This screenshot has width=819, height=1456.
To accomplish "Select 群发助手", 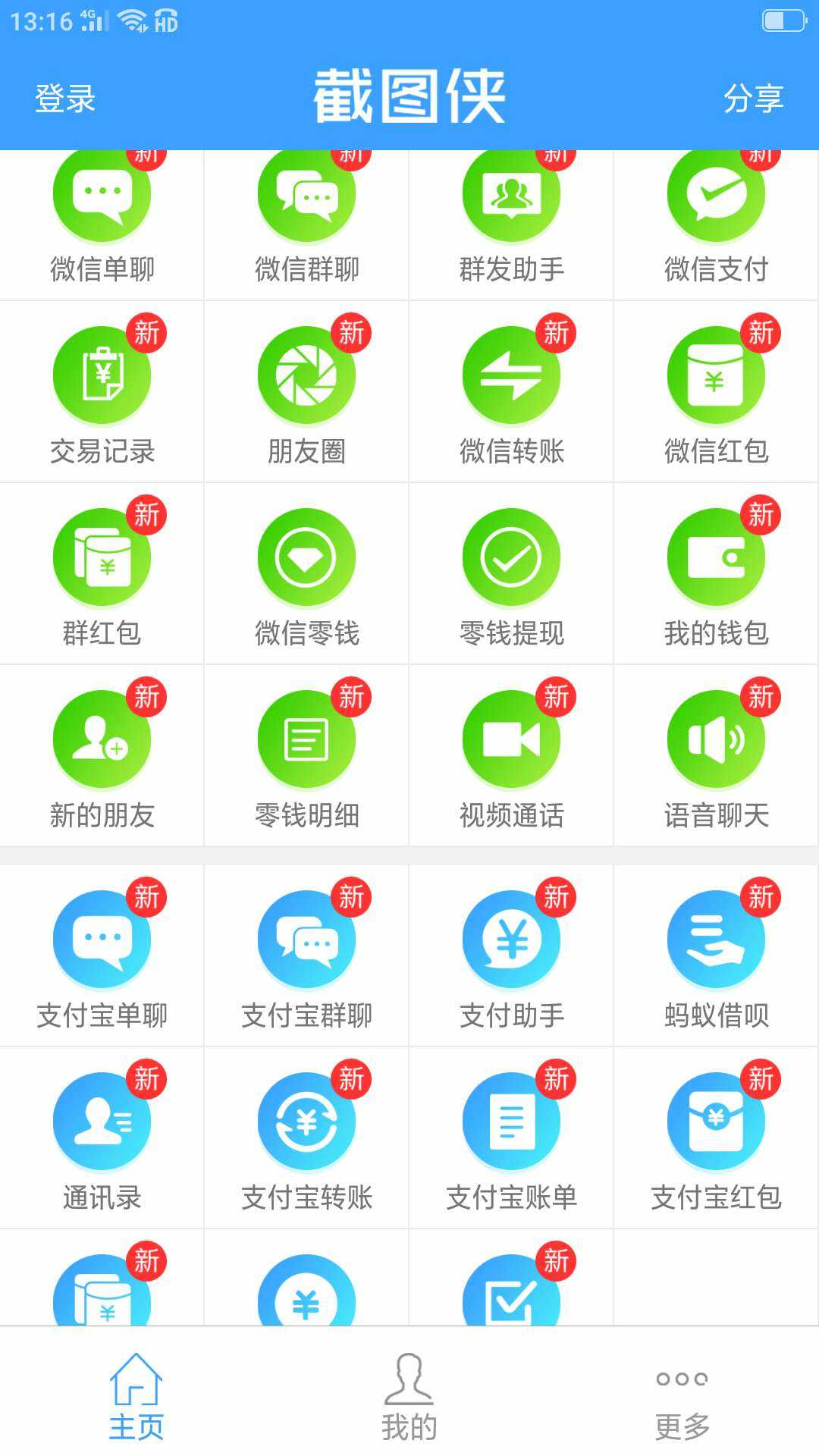I will coord(511,224).
